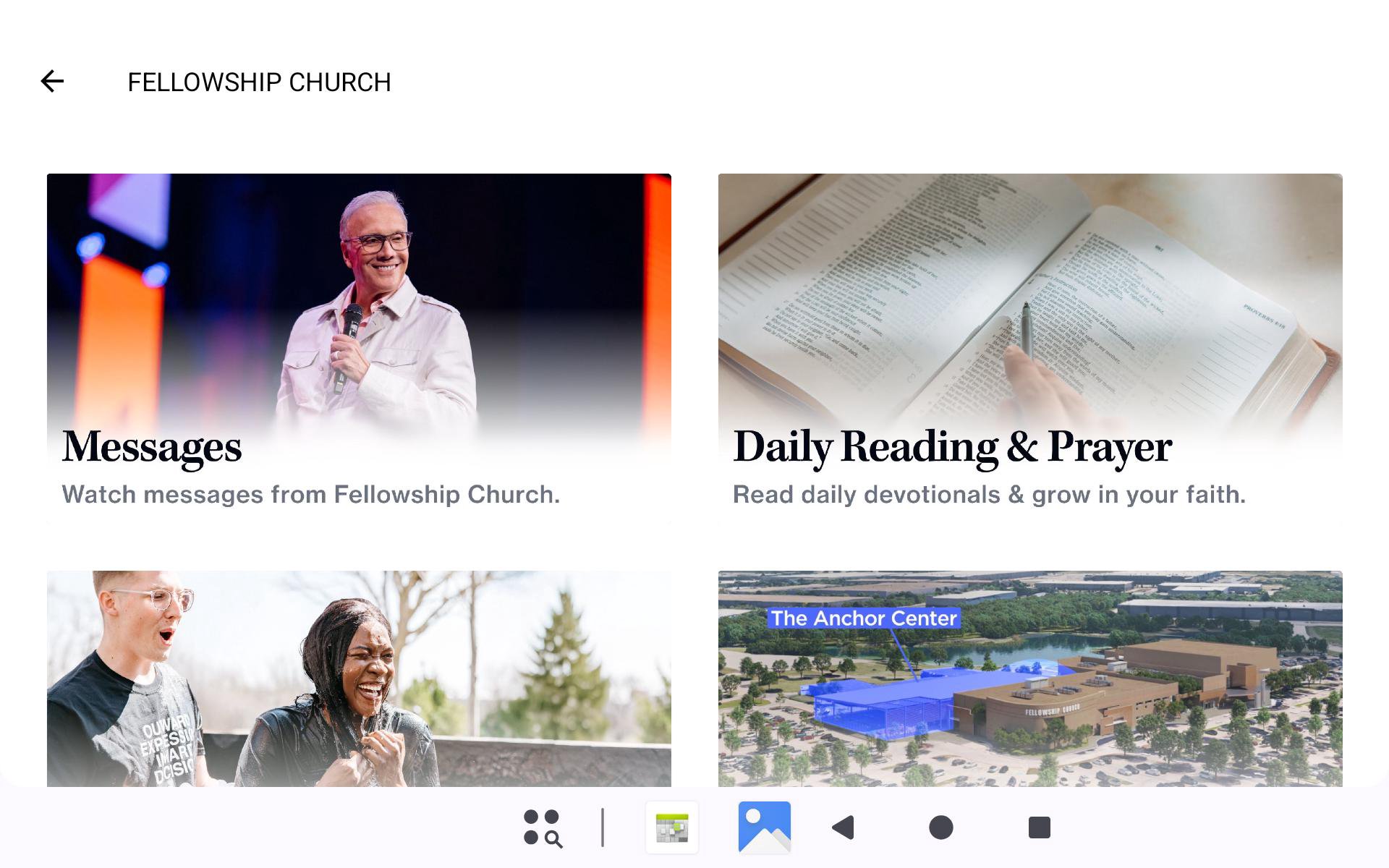Image resolution: width=1389 pixels, height=868 pixels.
Task: Go back using system navigation triangle
Action: tap(844, 827)
